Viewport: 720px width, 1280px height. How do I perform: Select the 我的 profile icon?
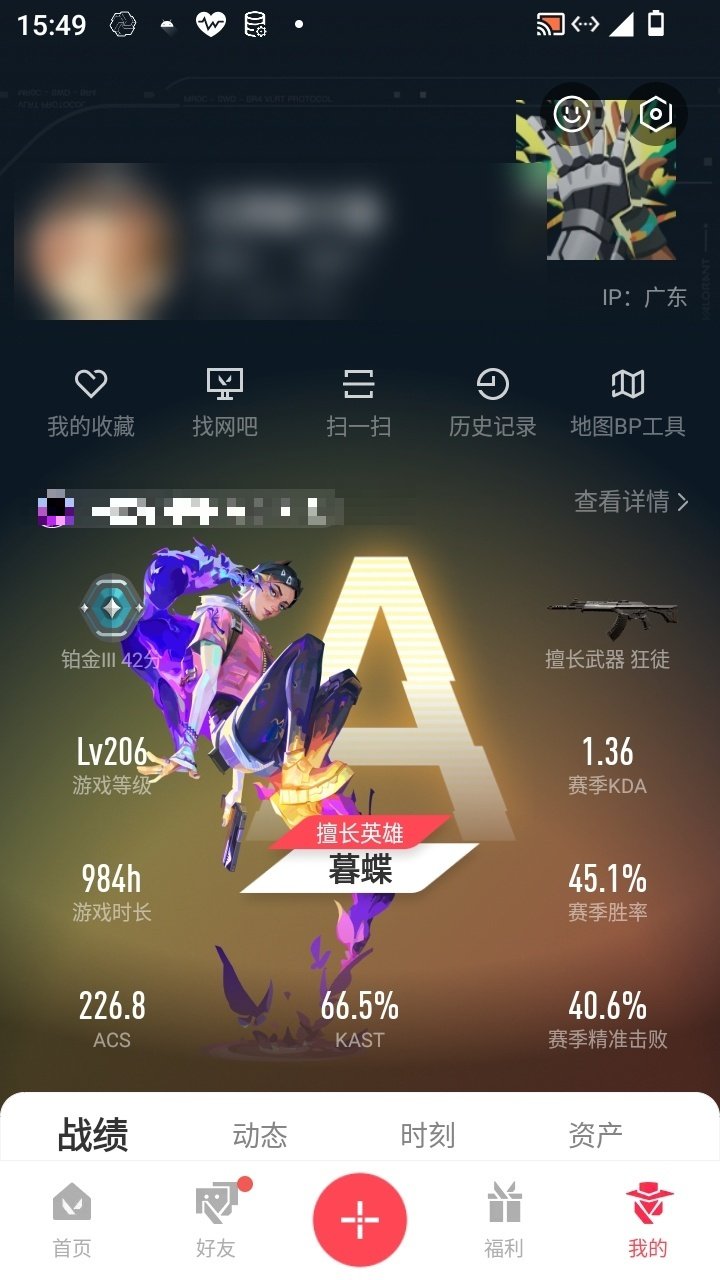coord(648,1215)
